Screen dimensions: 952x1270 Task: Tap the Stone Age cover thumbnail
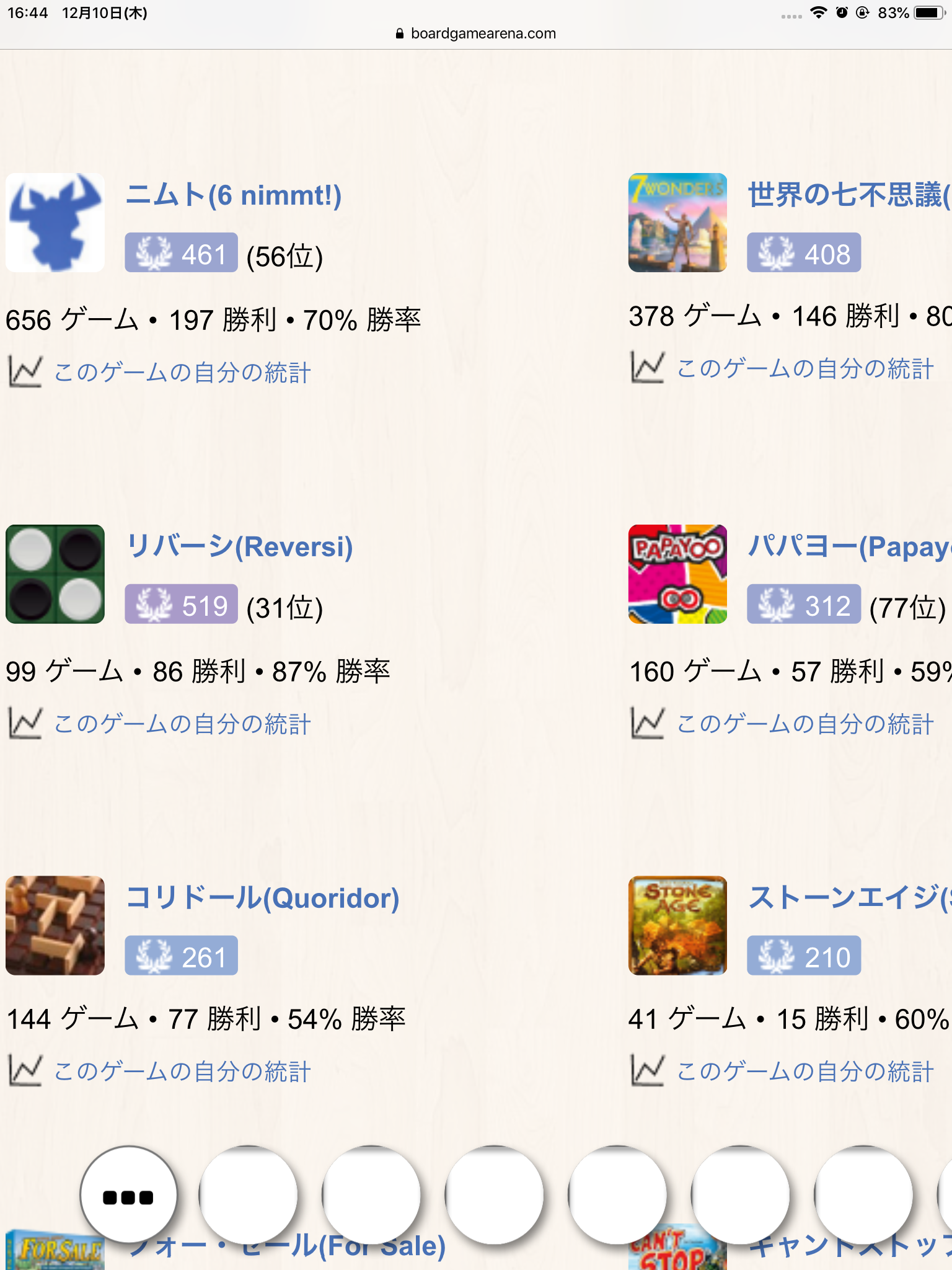point(677,925)
